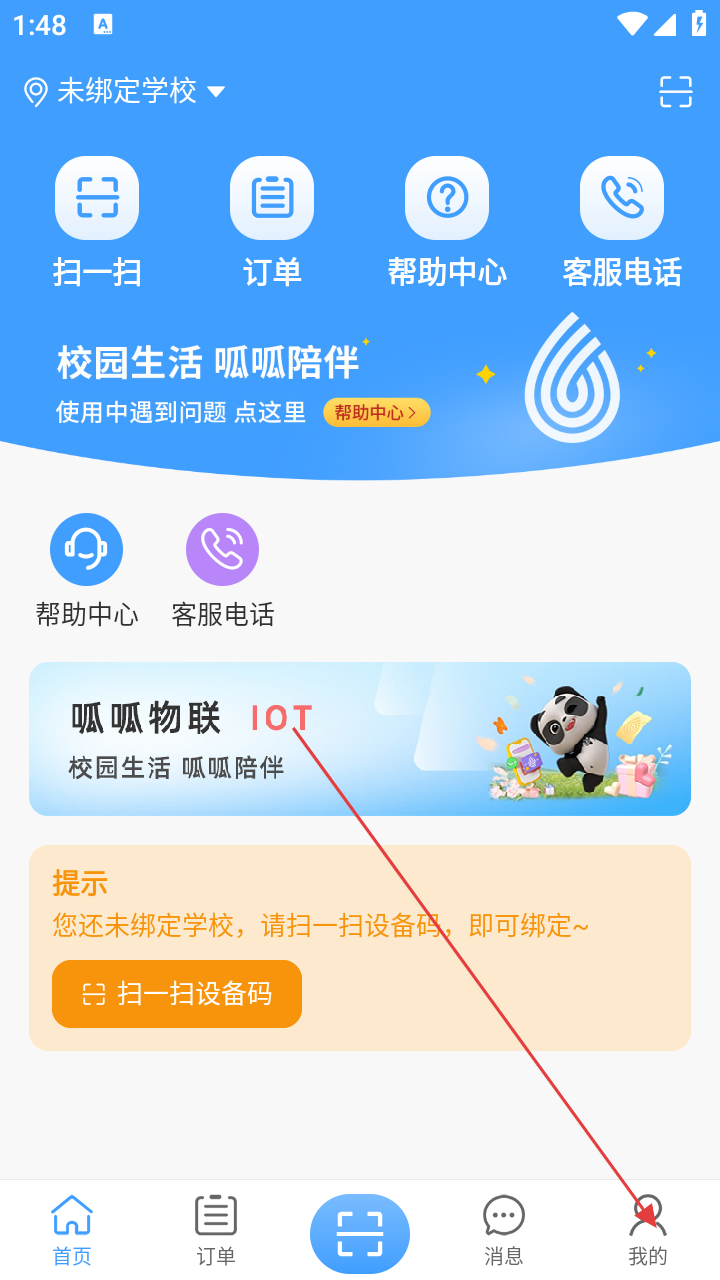Open 扫一扫 in the top shortcut row
This screenshot has height=1280, width=720.
97,198
